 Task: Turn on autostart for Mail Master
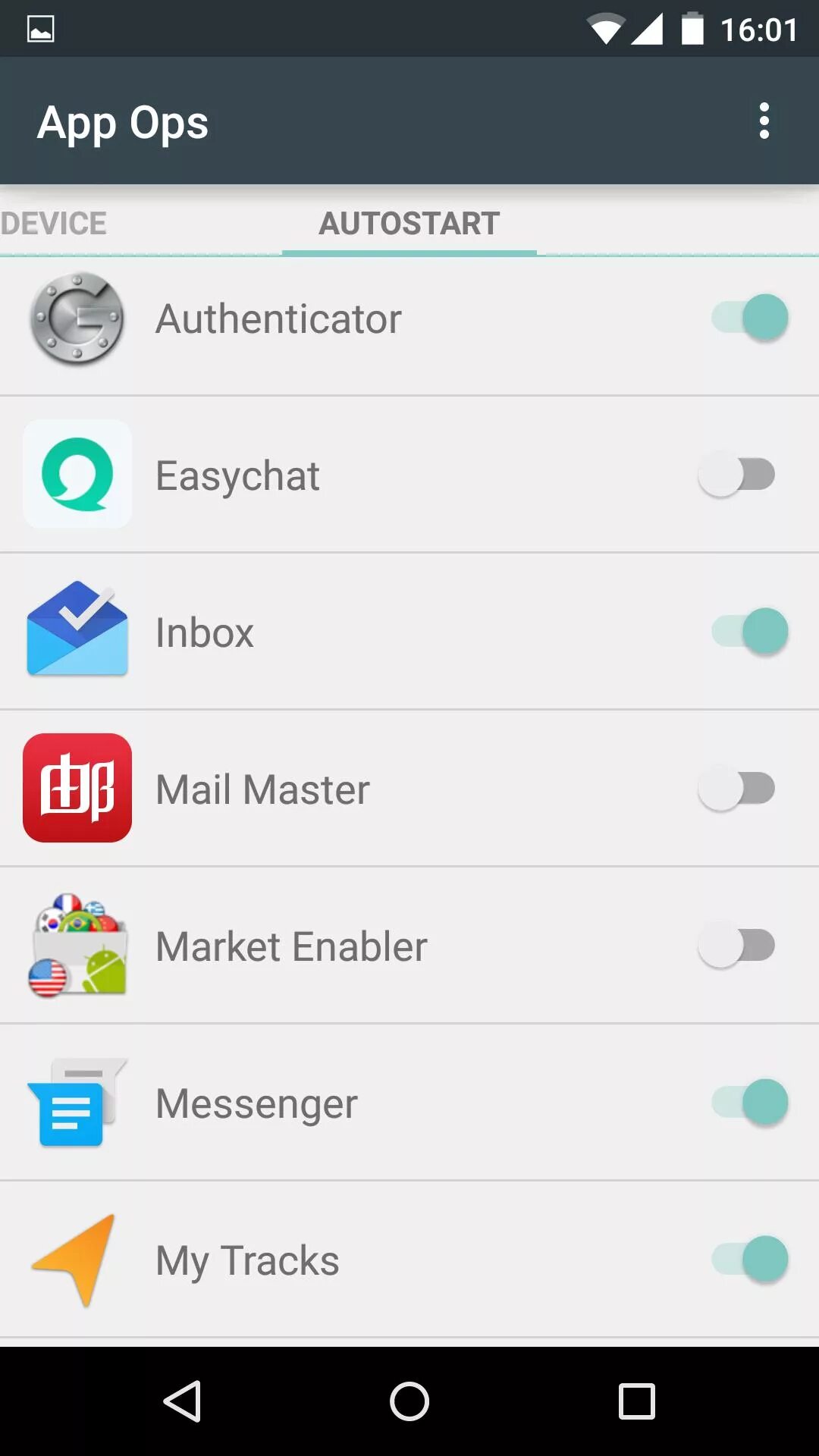(736, 789)
